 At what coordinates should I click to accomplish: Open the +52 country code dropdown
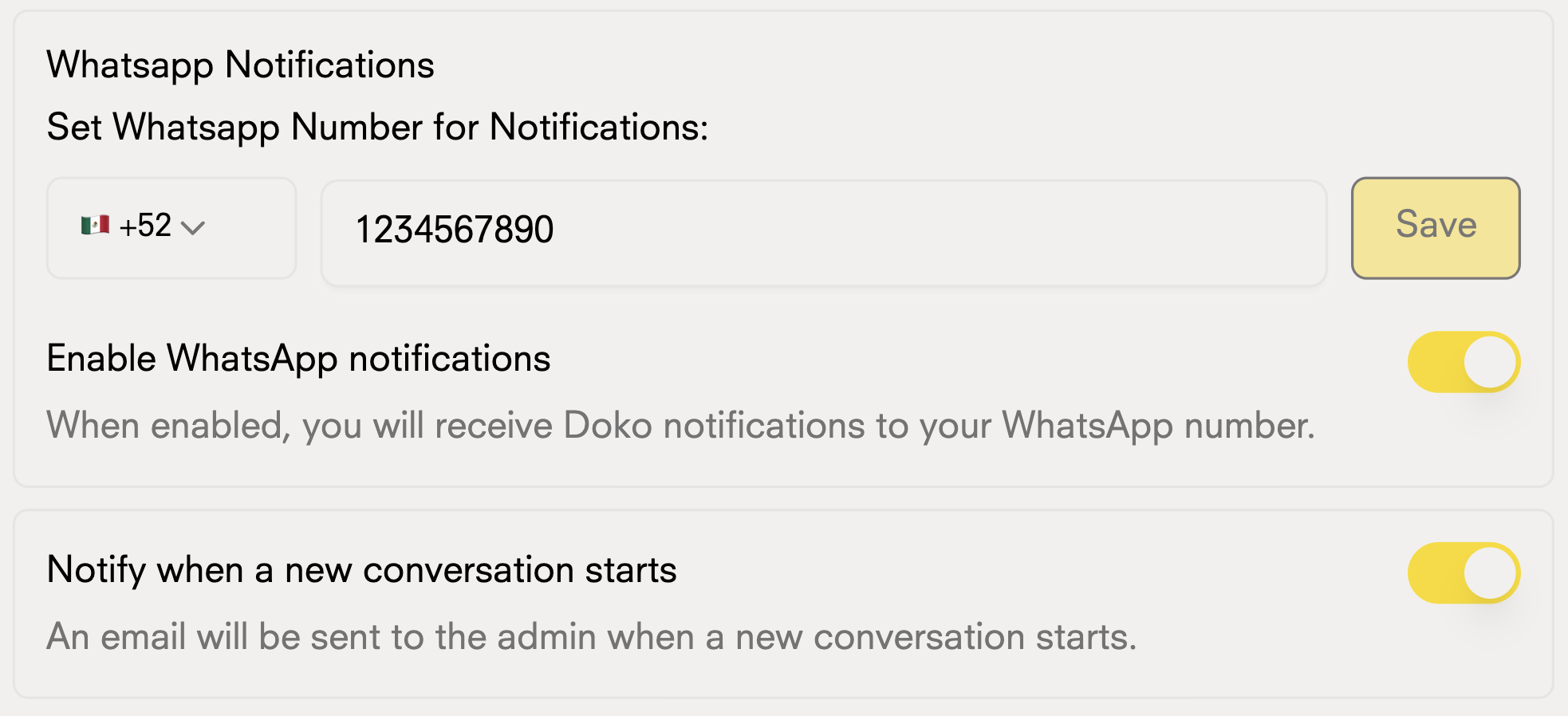(x=171, y=227)
